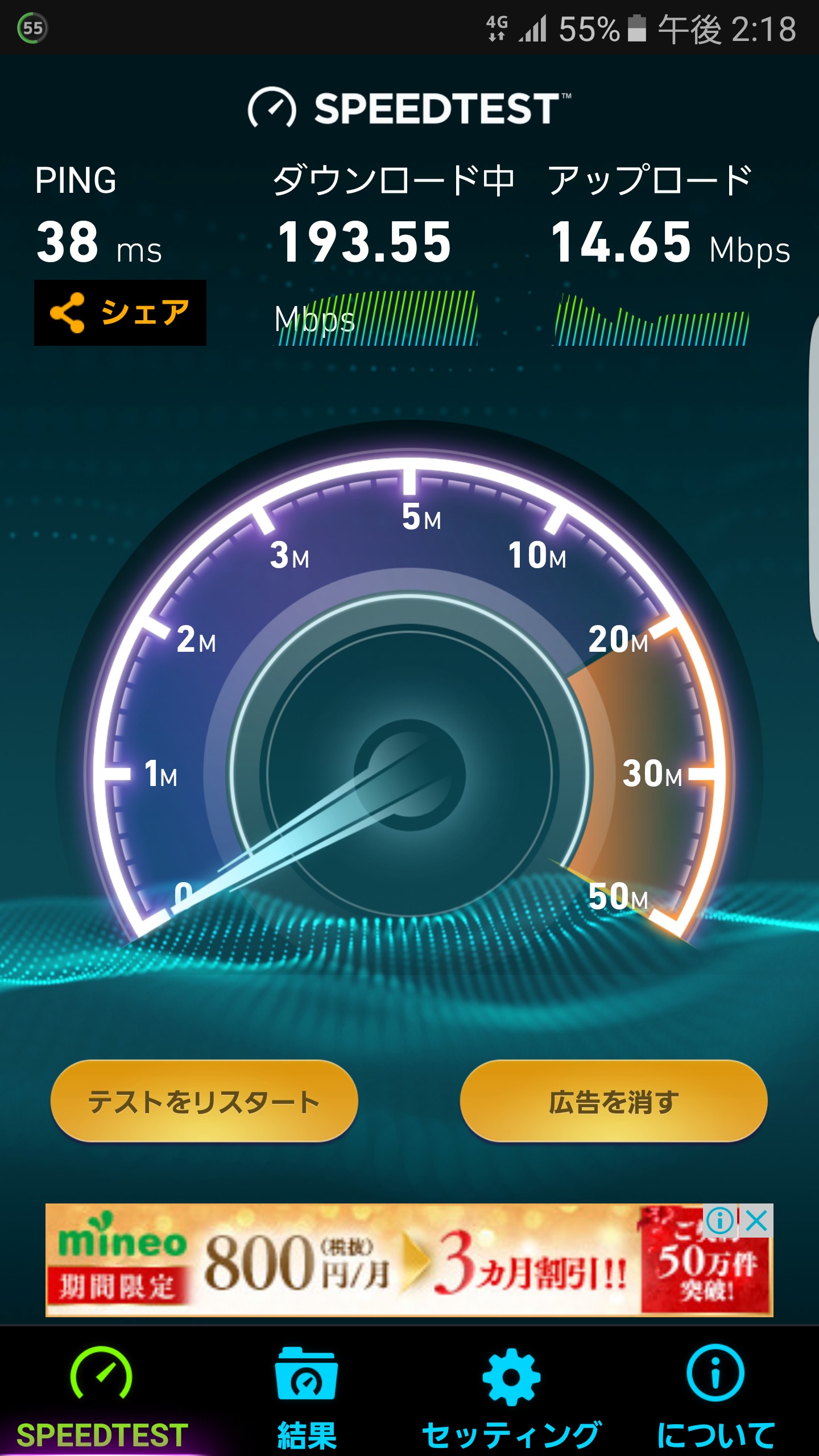
Task: Open the 結果 results tab
Action: pos(307,1393)
